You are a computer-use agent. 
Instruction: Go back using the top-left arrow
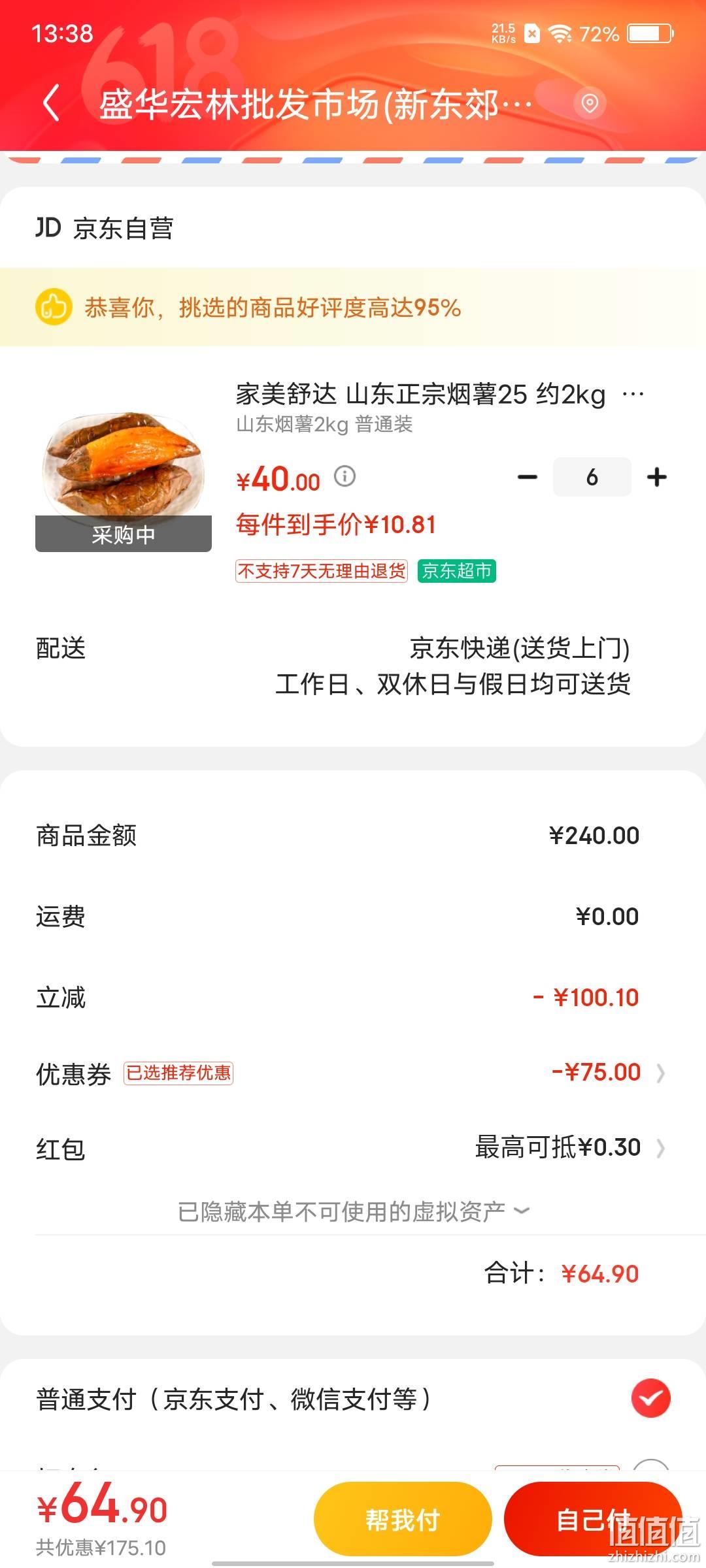pyautogui.click(x=51, y=103)
